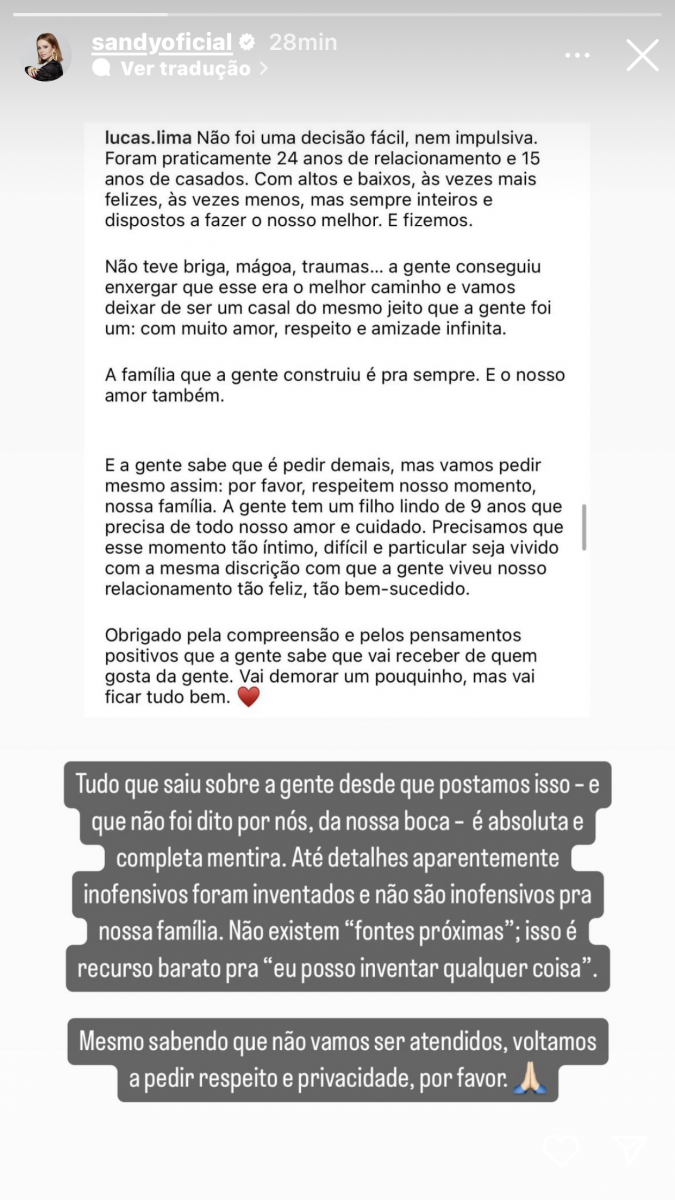Share this story via send icon
The width and height of the screenshot is (675, 1200).
coord(629,1150)
